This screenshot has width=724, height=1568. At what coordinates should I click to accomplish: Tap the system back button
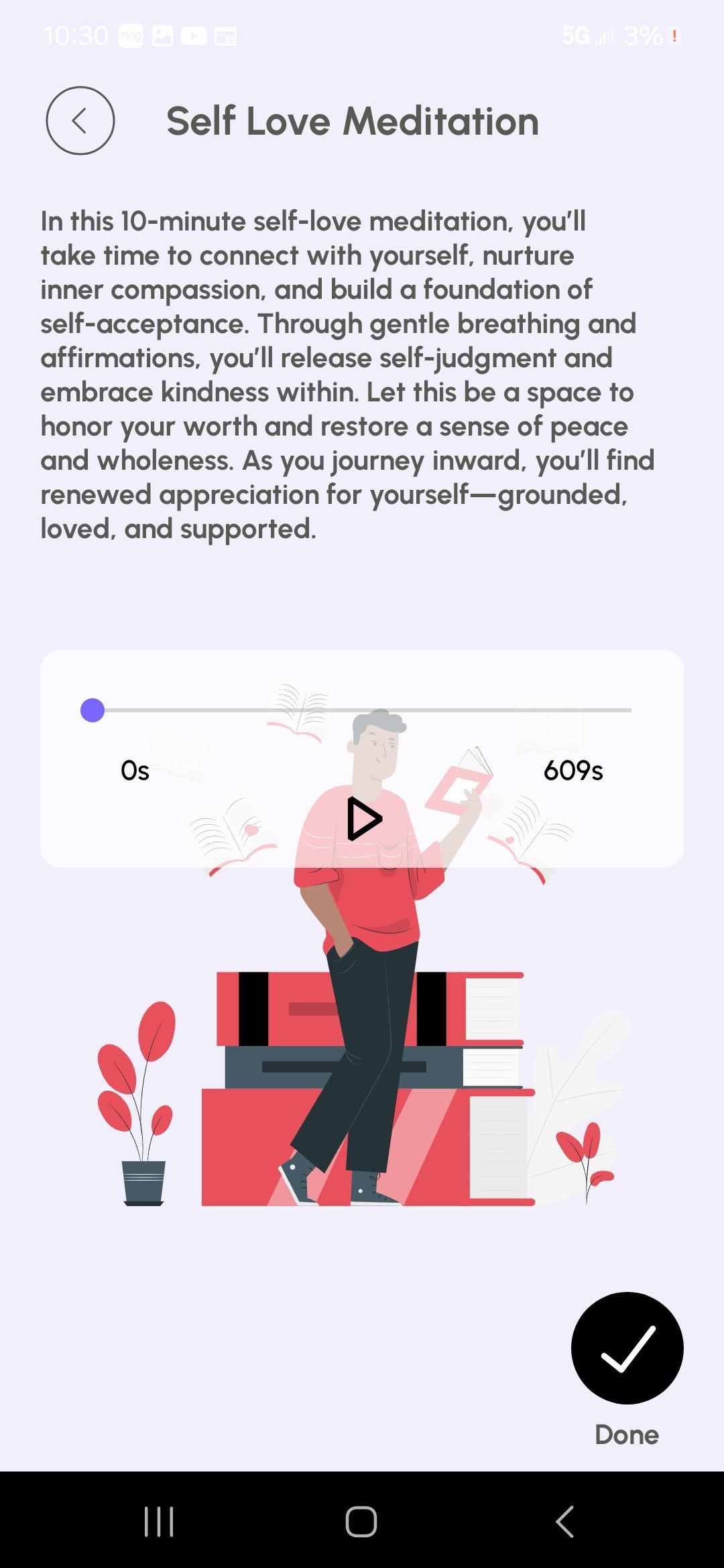click(x=565, y=1521)
